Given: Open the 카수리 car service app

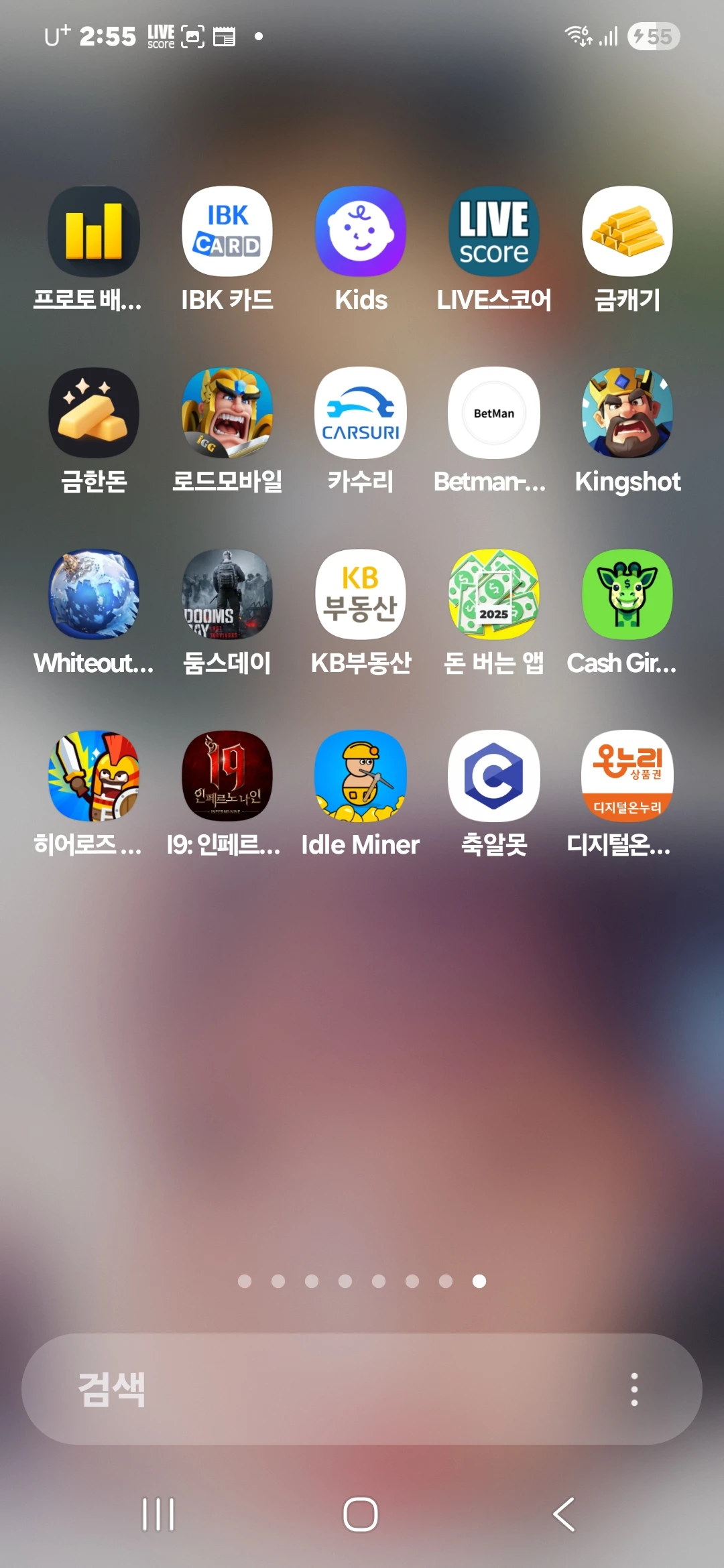Looking at the screenshot, I should (361, 413).
